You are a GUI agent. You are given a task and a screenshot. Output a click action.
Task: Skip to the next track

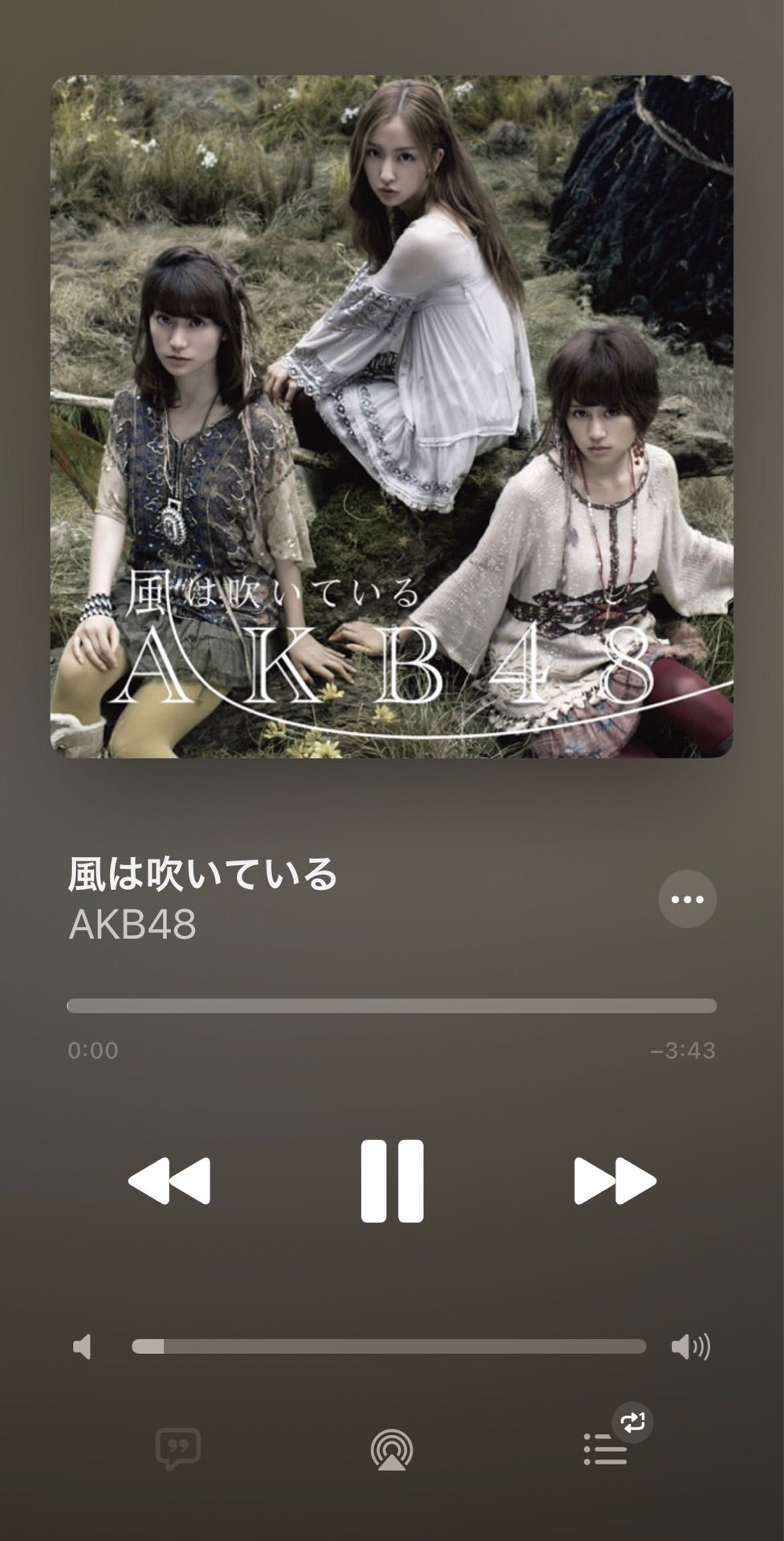615,1181
